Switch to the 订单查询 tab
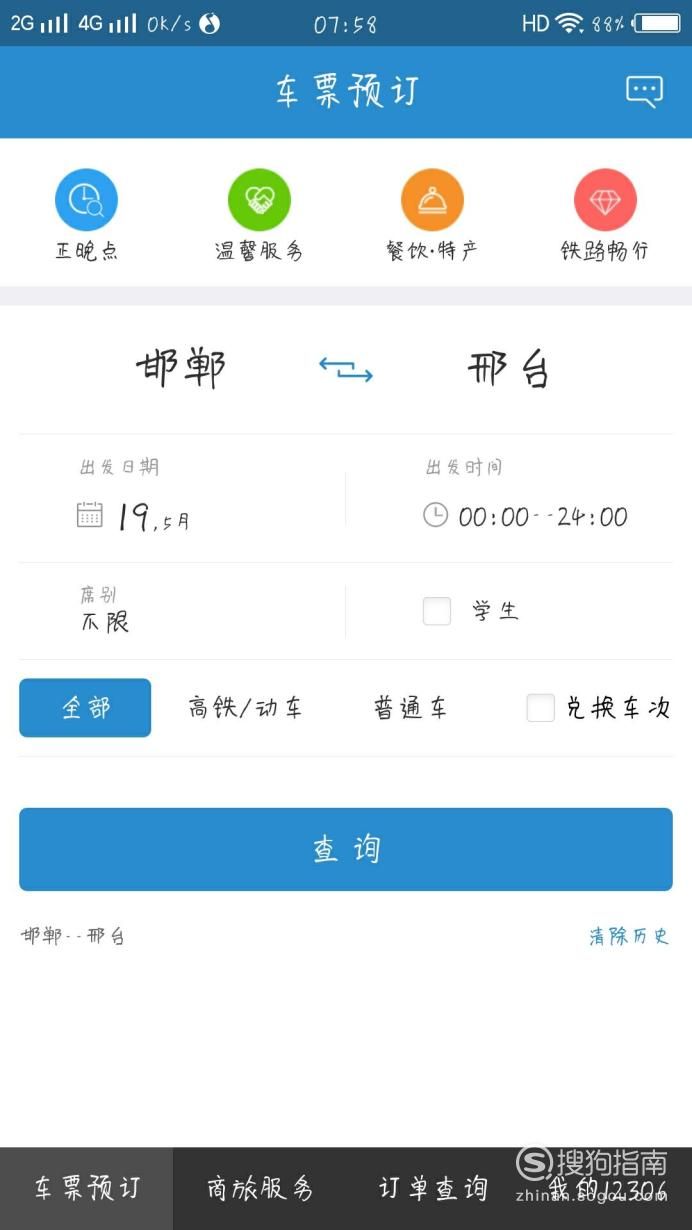The image size is (692, 1230). [433, 1188]
